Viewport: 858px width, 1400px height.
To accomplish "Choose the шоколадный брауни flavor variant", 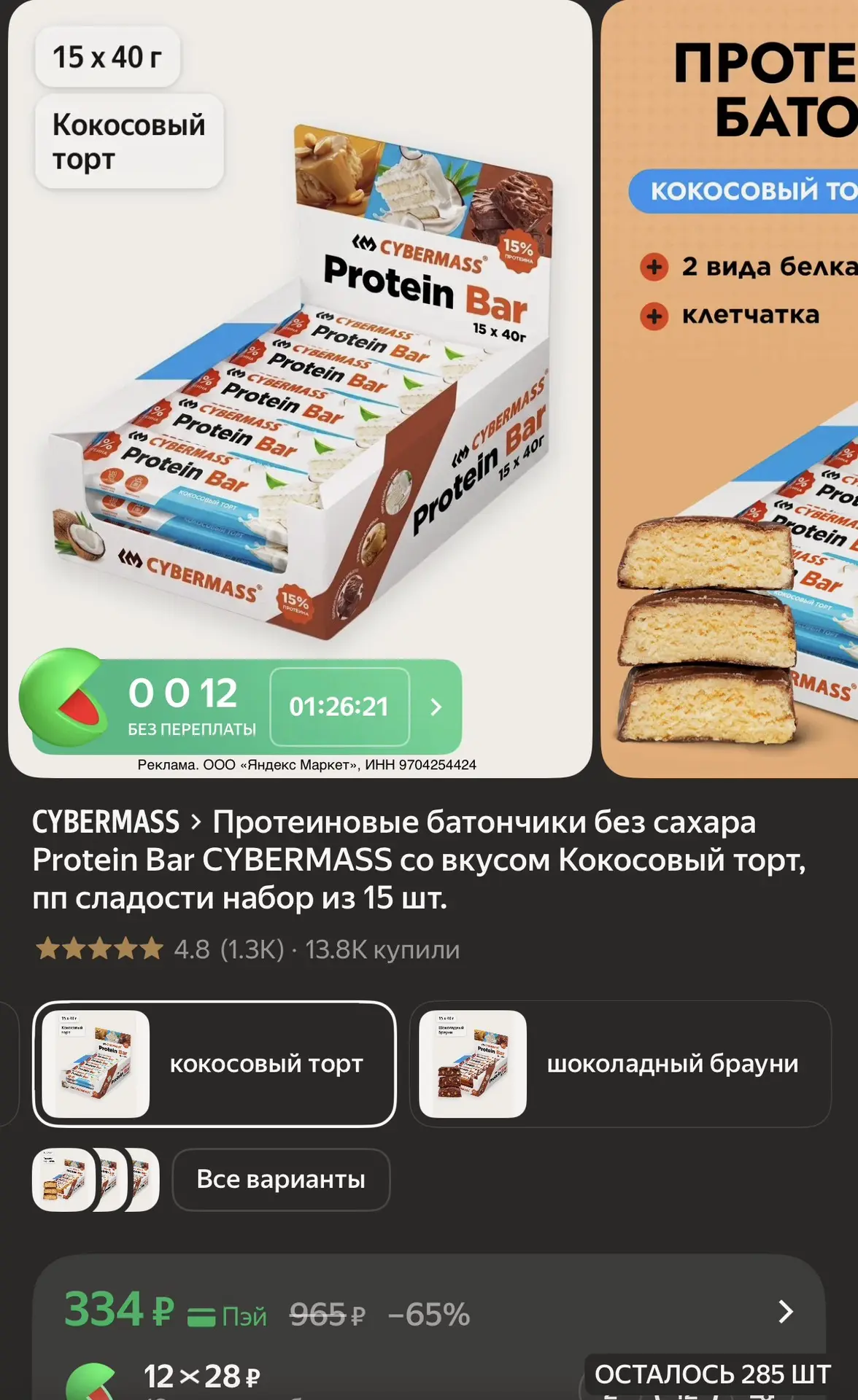I will 620,1064.
